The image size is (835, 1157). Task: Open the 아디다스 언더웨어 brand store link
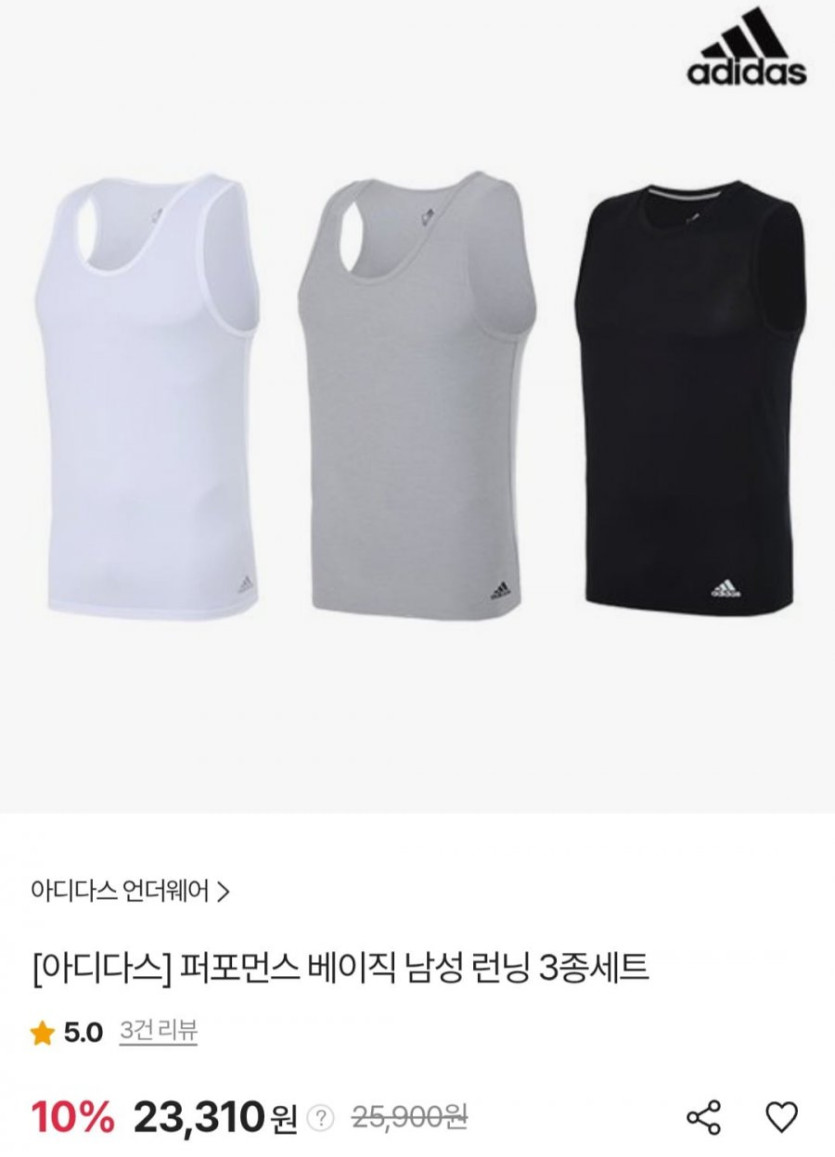tap(131, 890)
